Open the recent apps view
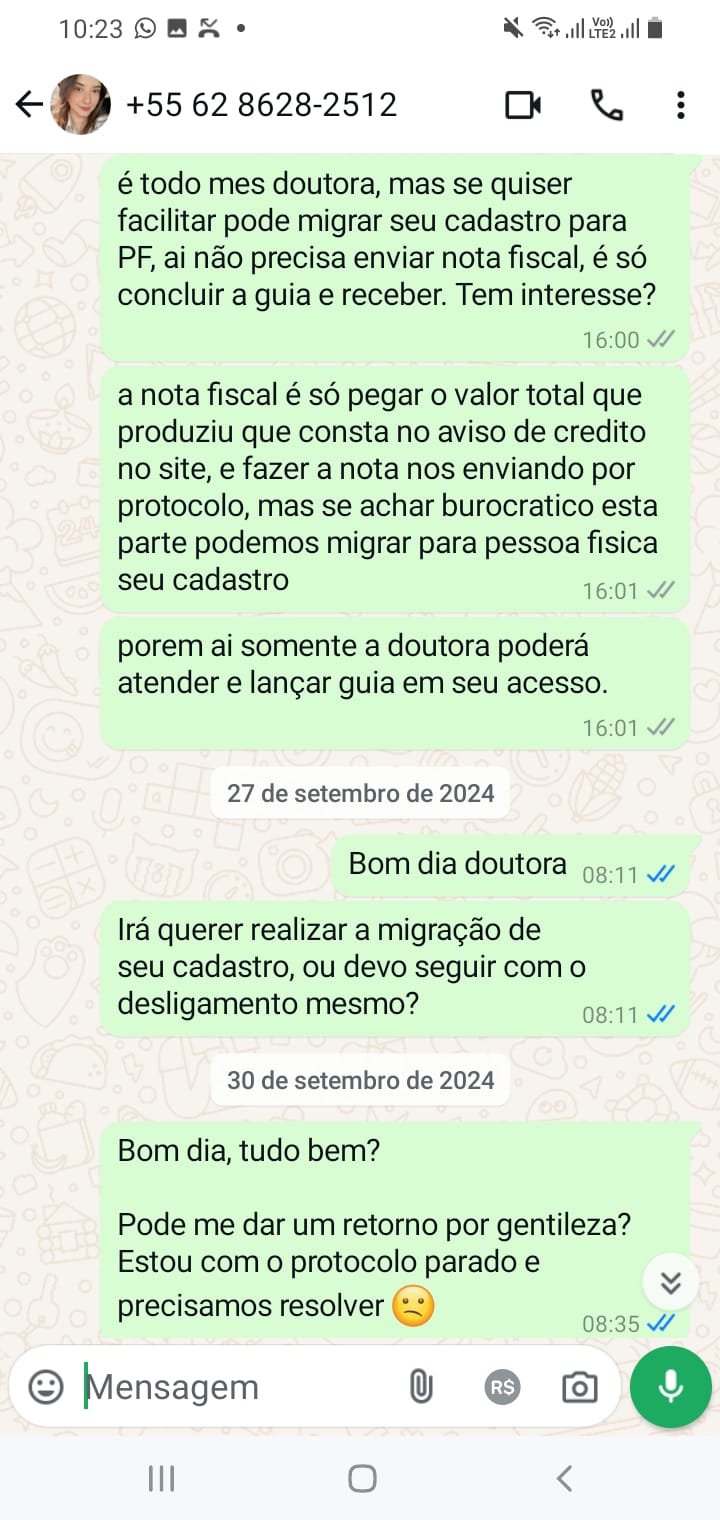This screenshot has height=1520, width=720. pos(161,1478)
